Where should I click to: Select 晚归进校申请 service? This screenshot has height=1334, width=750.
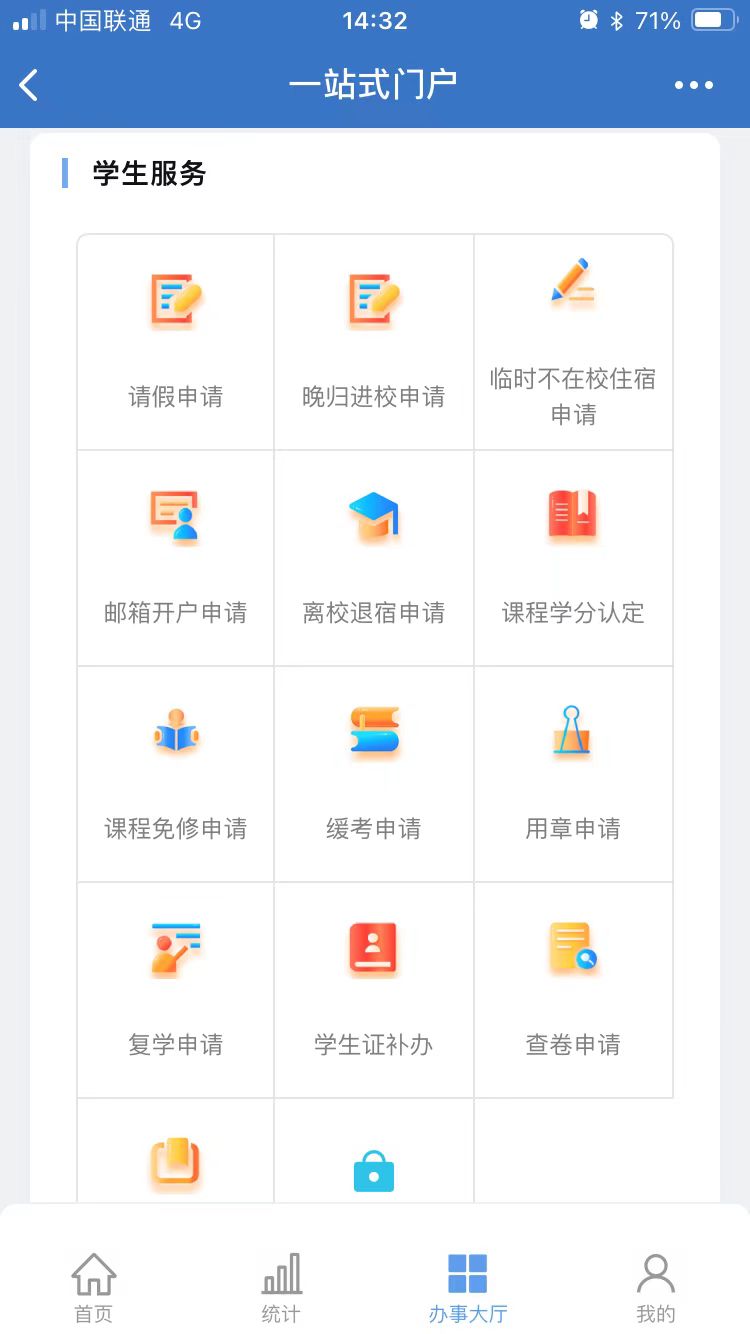point(374,342)
